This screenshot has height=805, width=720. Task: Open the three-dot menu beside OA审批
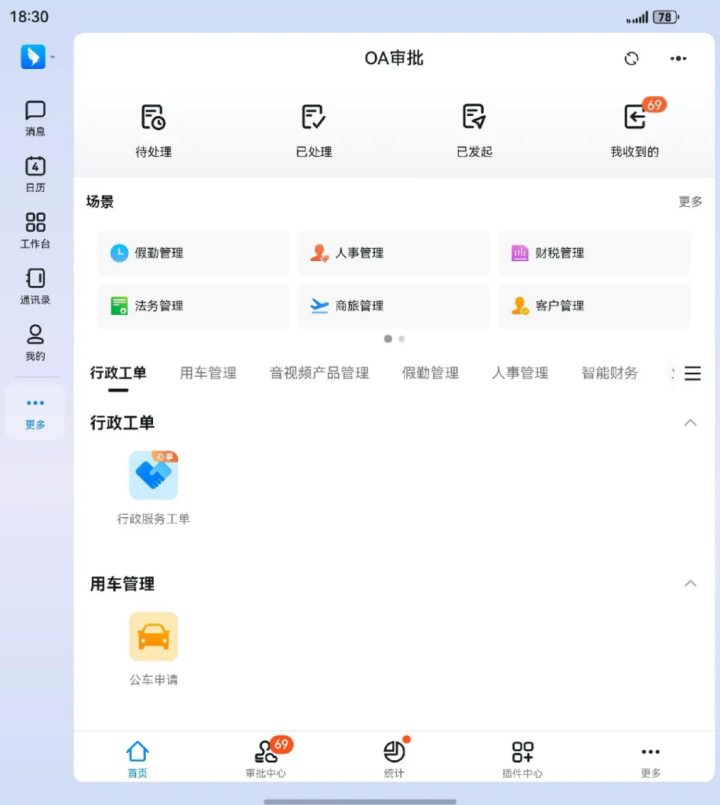click(678, 59)
